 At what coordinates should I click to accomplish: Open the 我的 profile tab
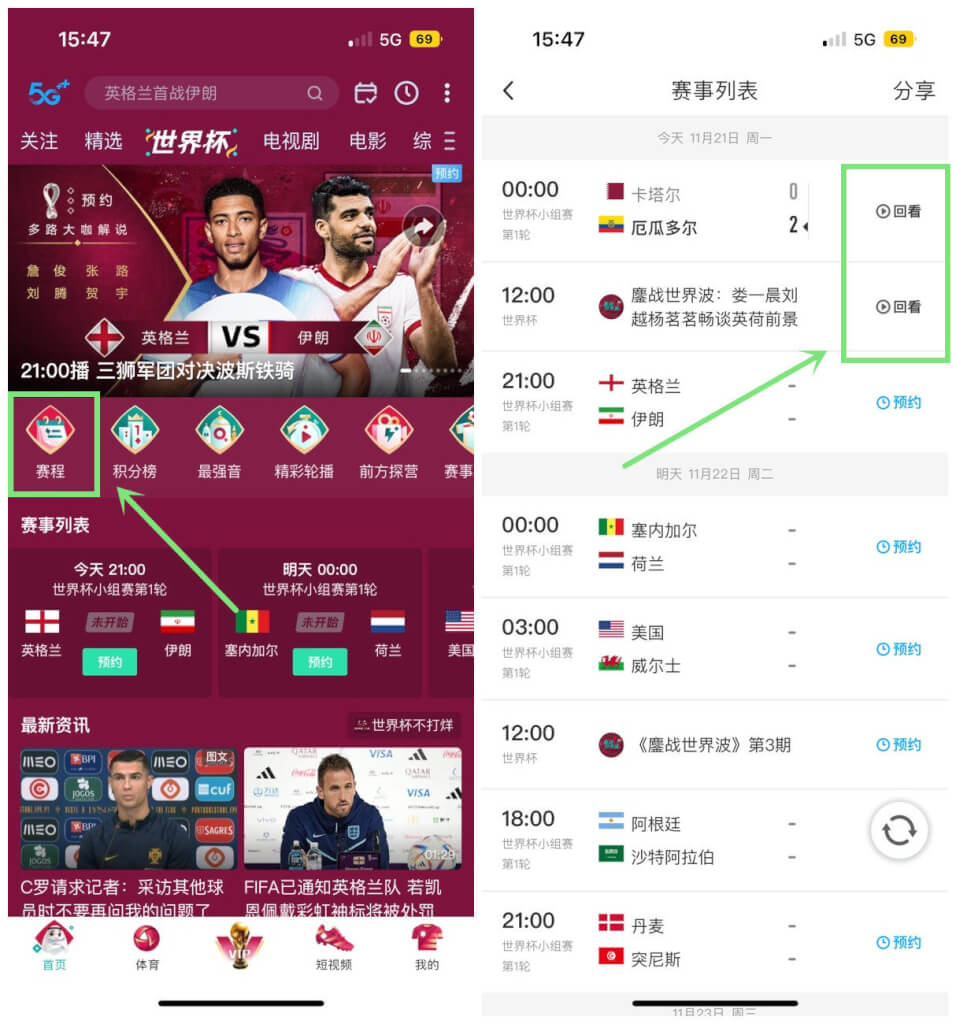click(x=427, y=947)
